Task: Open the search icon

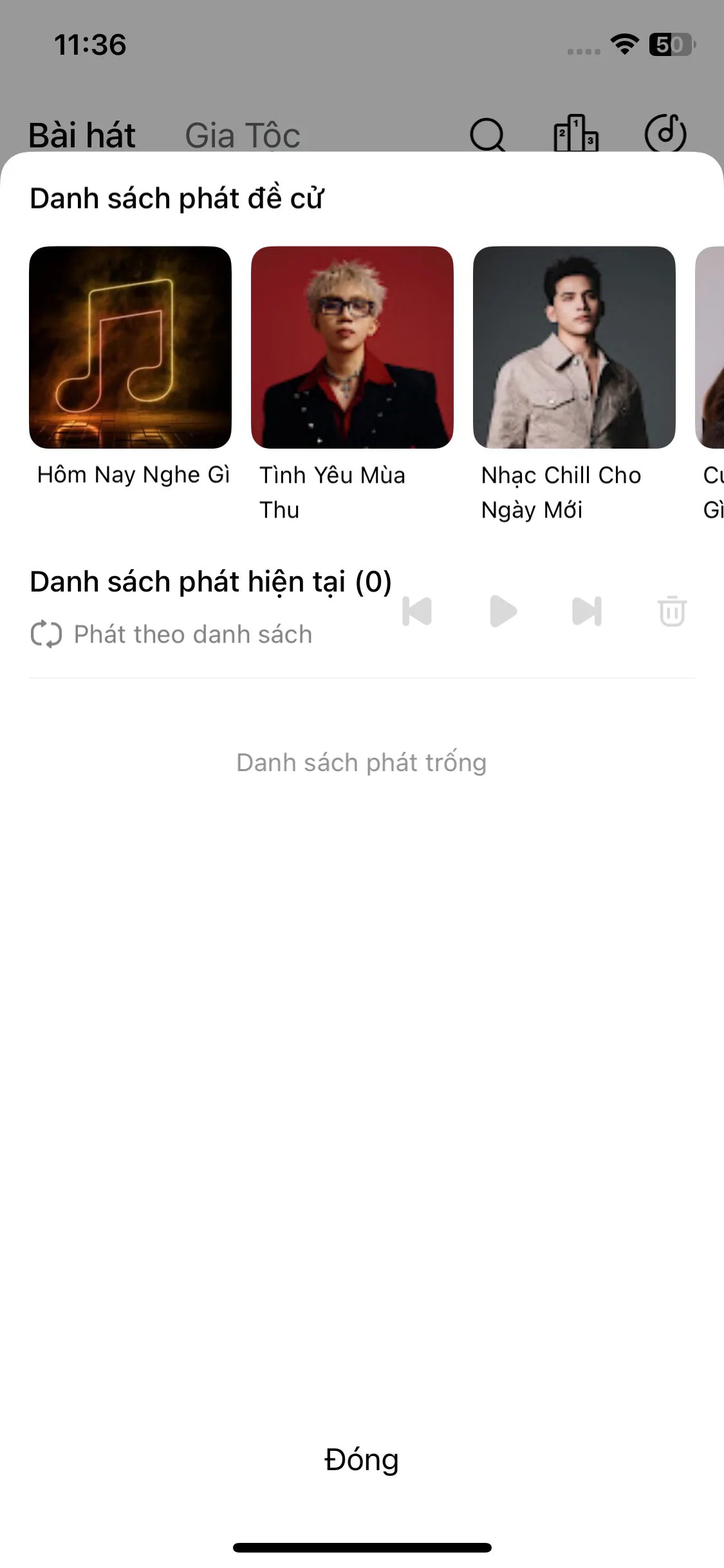Action: pyautogui.click(x=488, y=135)
